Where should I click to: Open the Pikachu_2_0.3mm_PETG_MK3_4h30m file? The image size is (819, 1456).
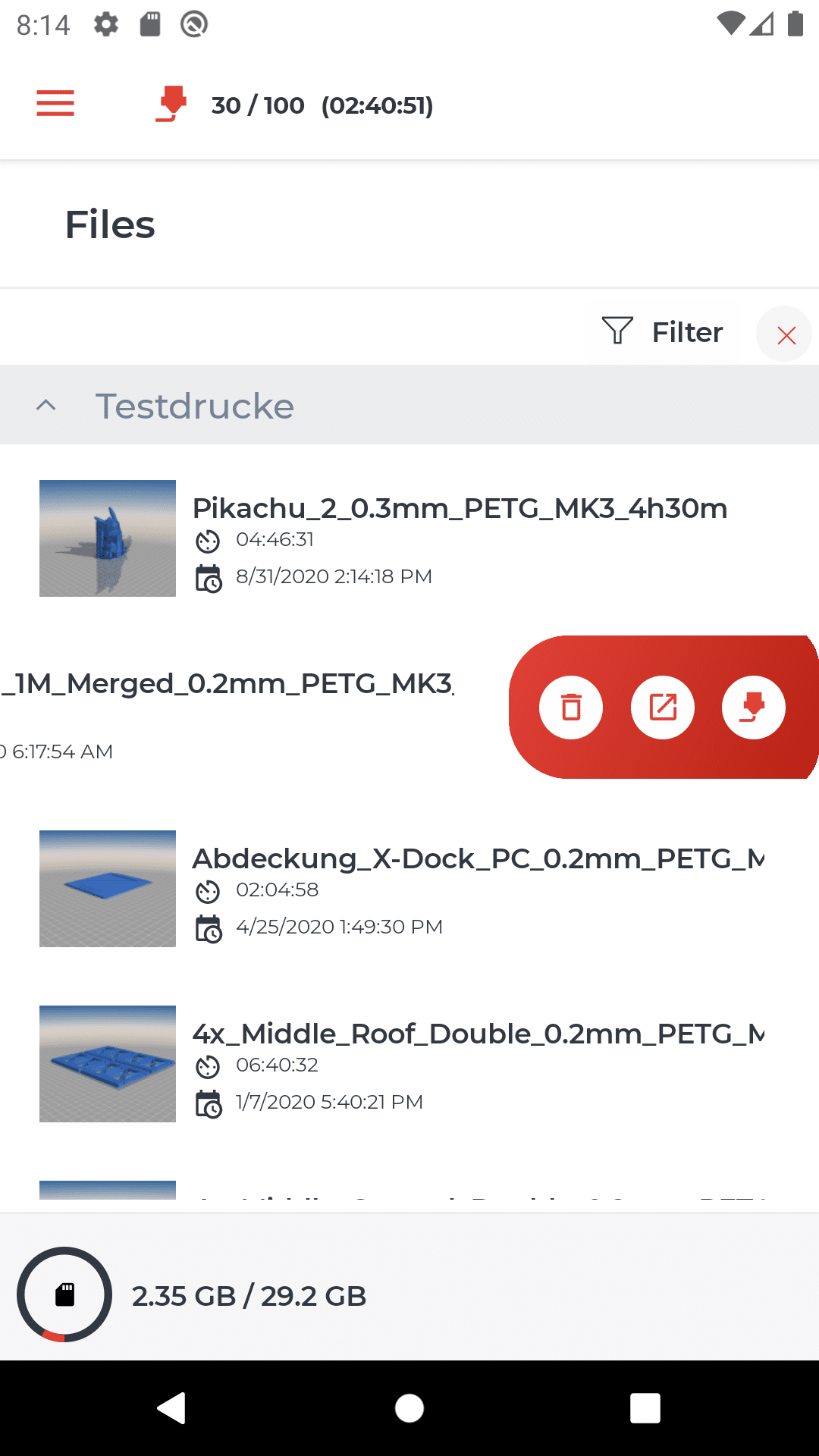pos(409,538)
